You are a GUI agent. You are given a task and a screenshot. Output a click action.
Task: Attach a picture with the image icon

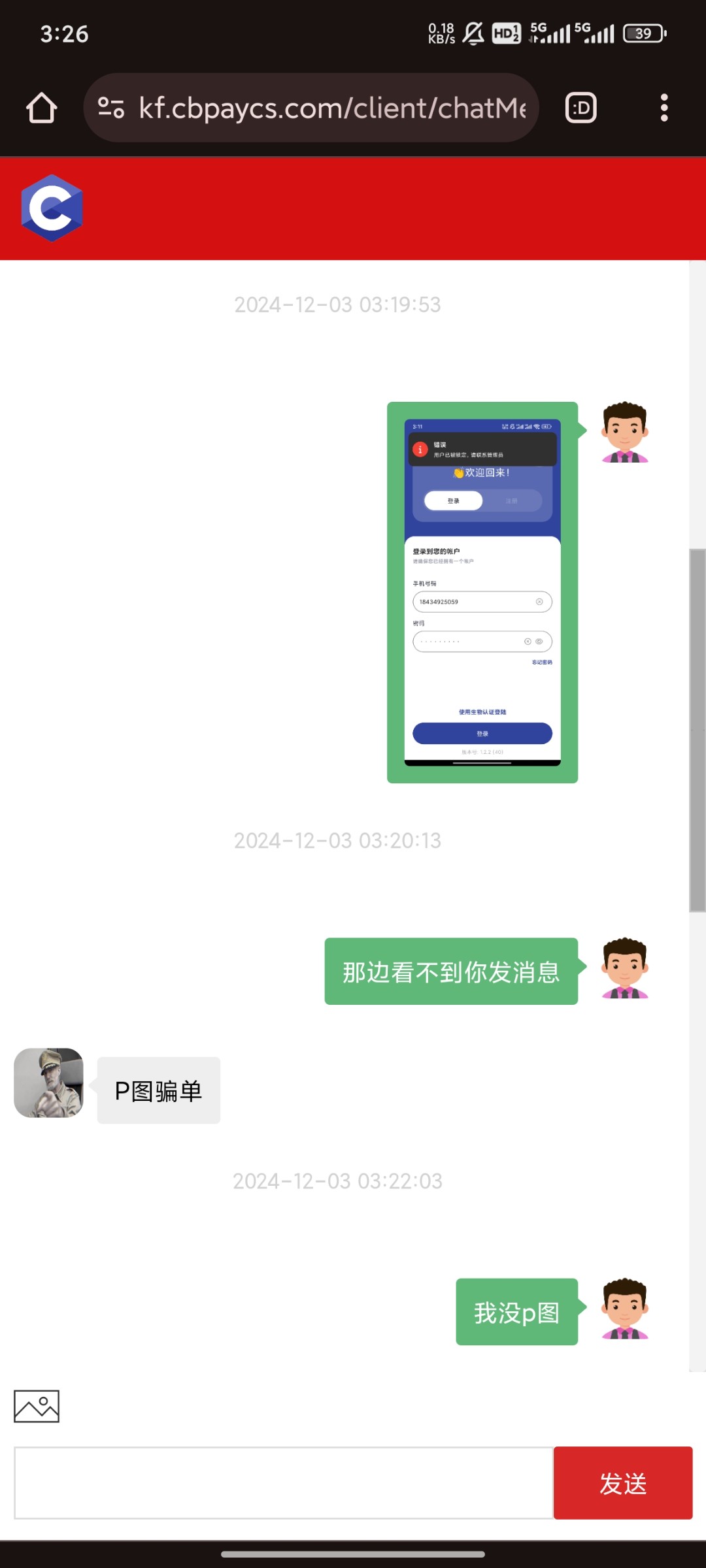[x=37, y=1406]
